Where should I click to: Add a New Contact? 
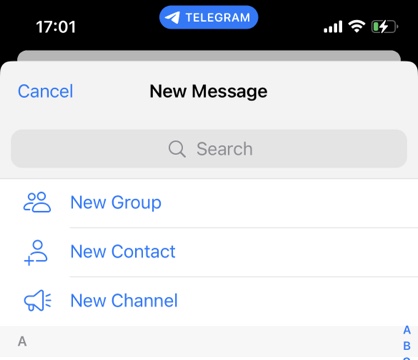pos(209,252)
